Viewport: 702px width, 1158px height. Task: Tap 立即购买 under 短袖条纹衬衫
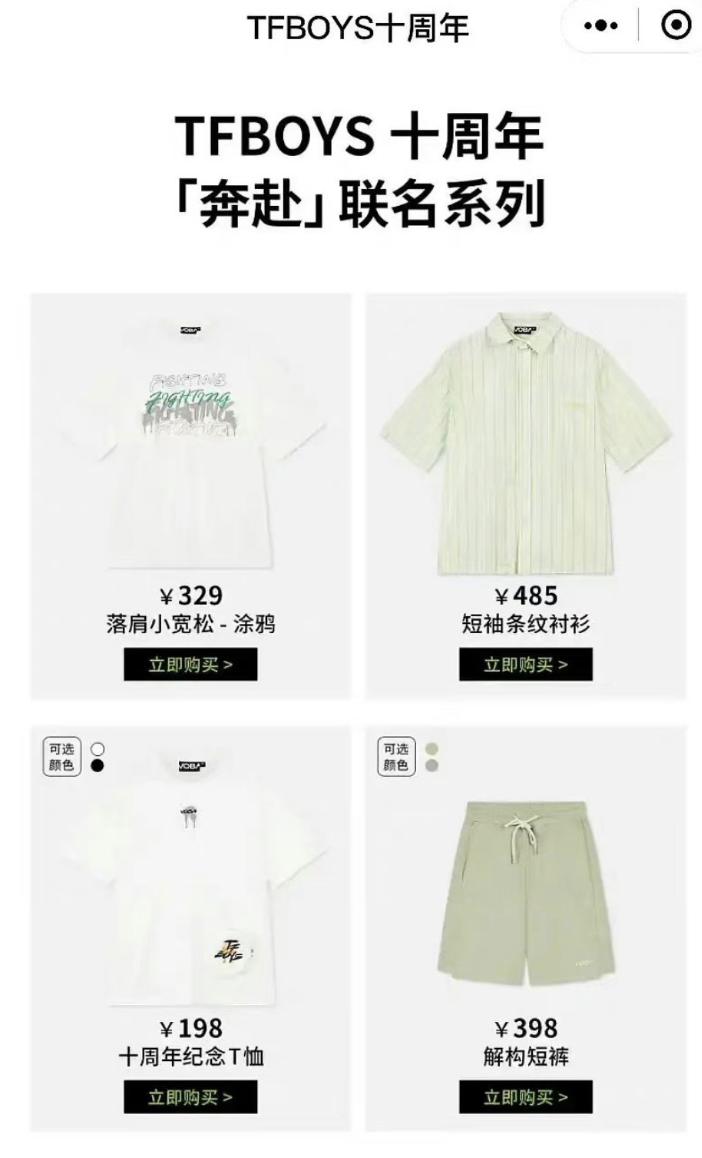point(526,665)
